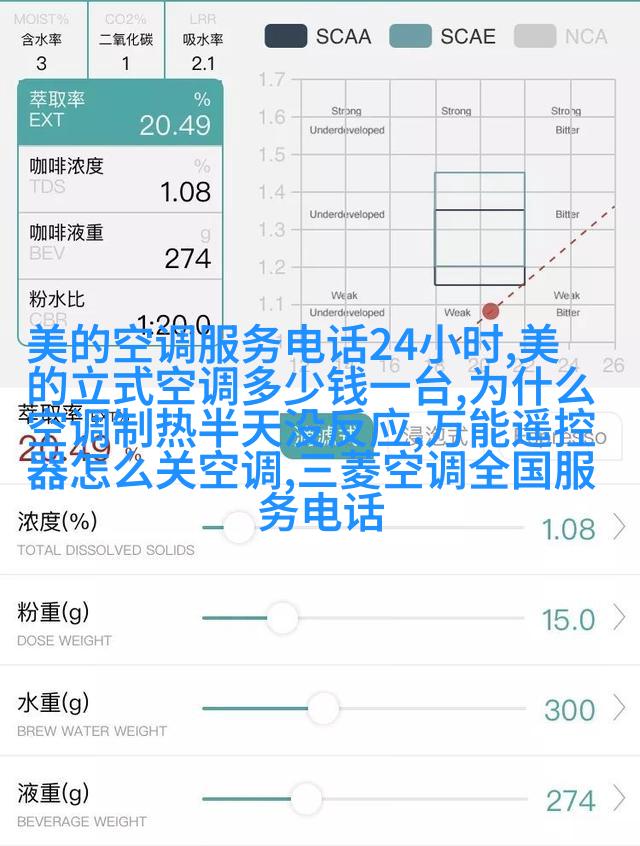
Task: Select the 吸水率 LRR setting
Action: [203, 40]
